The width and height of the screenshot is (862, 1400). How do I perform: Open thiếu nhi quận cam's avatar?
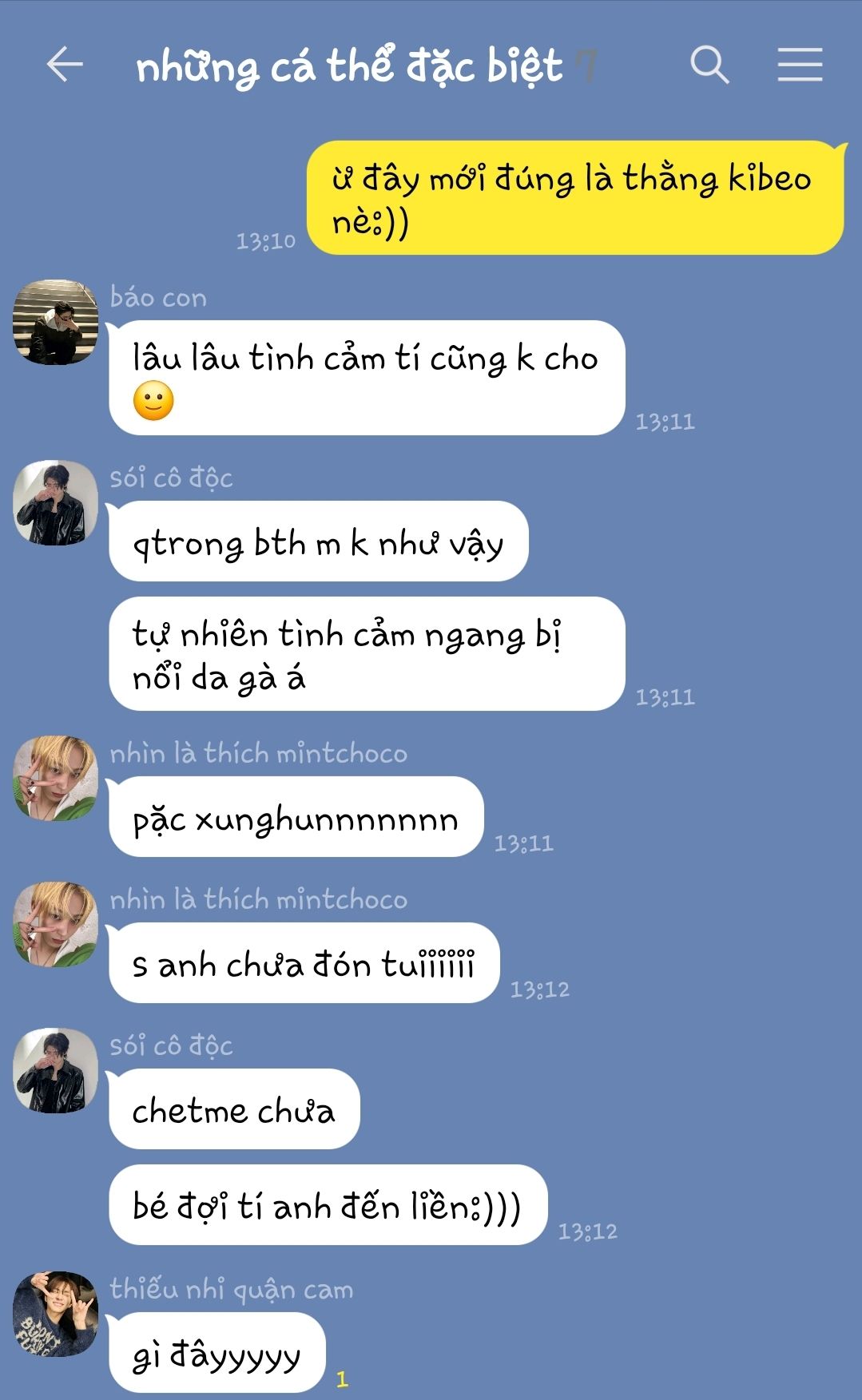[55, 1314]
